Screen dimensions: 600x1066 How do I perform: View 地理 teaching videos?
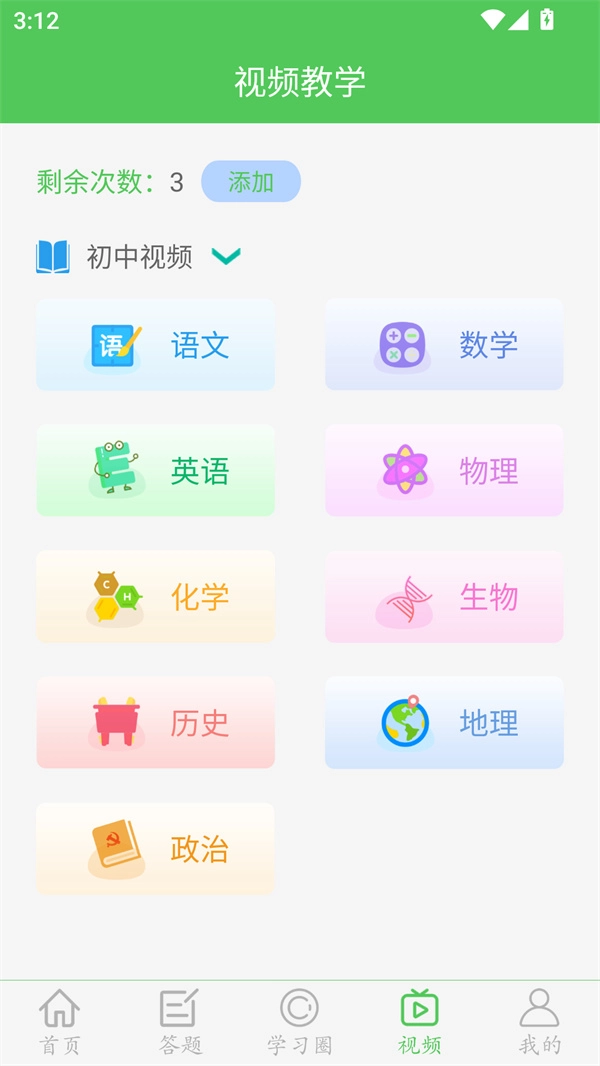(444, 723)
